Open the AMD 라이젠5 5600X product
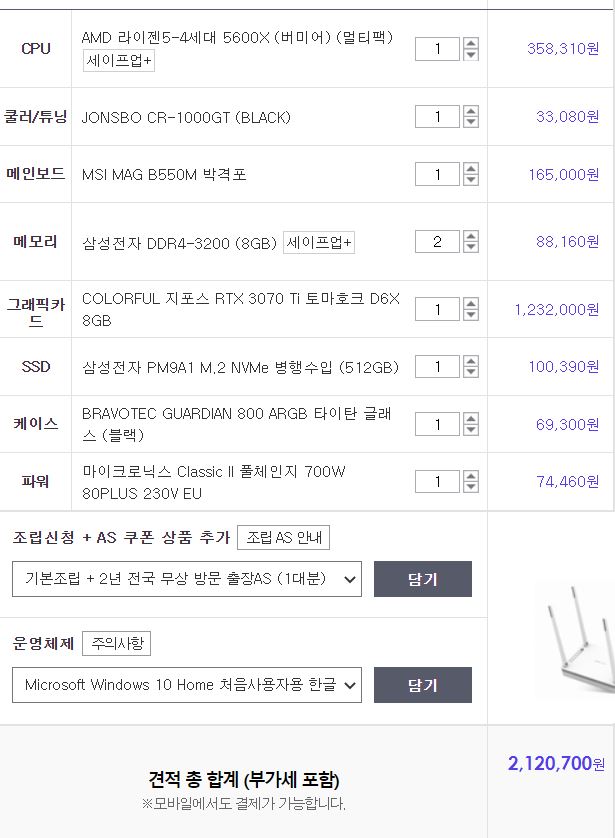The image size is (615, 838). (x=237, y=38)
